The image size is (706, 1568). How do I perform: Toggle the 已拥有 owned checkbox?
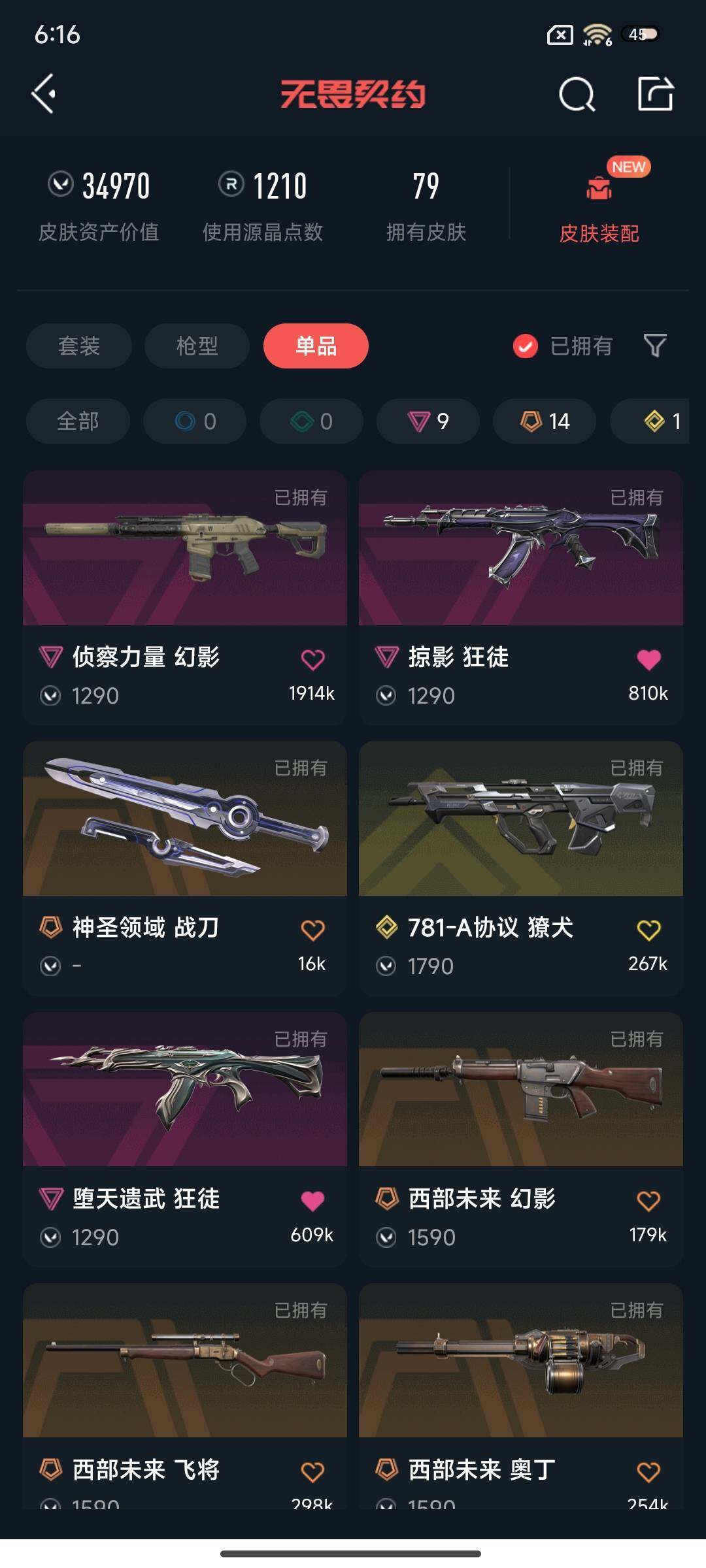coord(526,346)
